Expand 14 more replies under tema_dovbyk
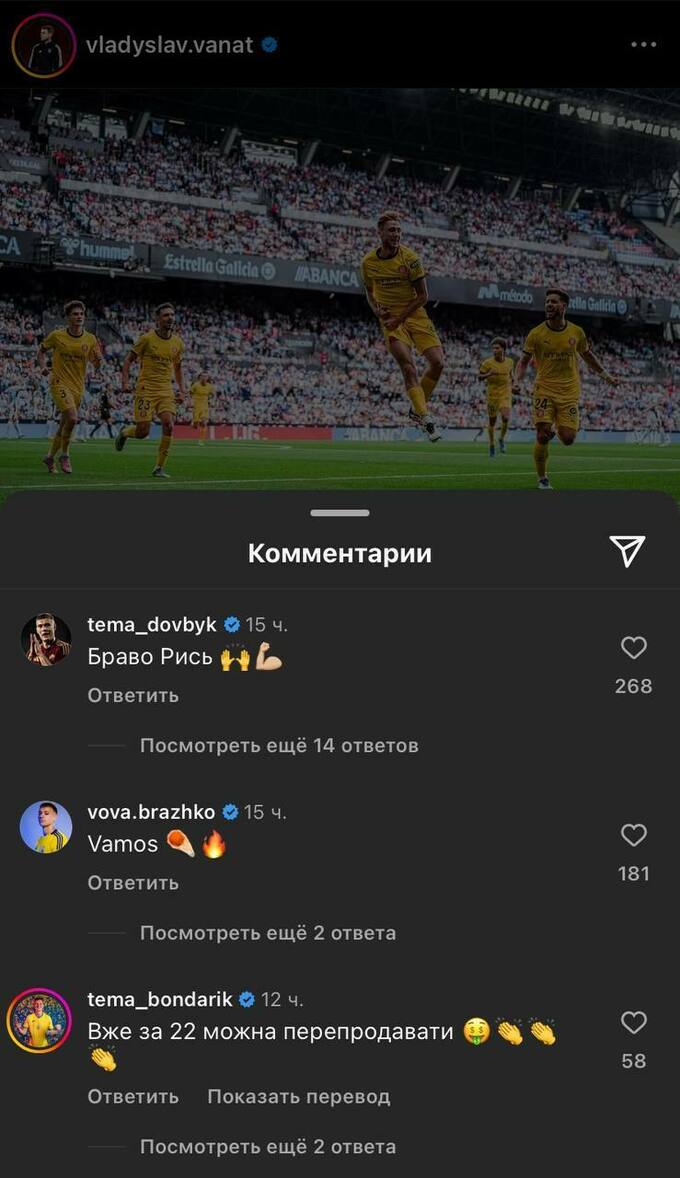 [x=278, y=745]
